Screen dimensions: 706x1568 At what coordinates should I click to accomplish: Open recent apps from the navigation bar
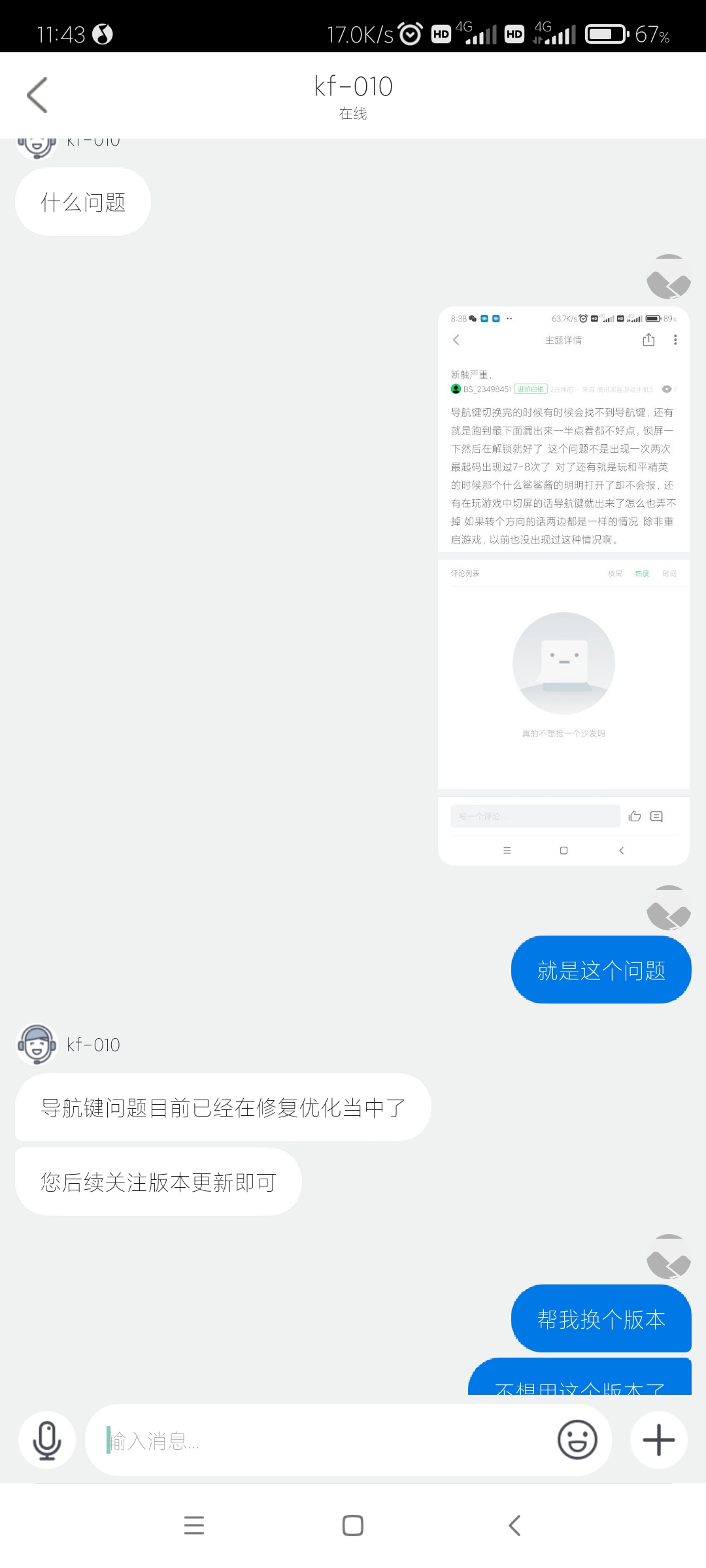[x=194, y=1526]
